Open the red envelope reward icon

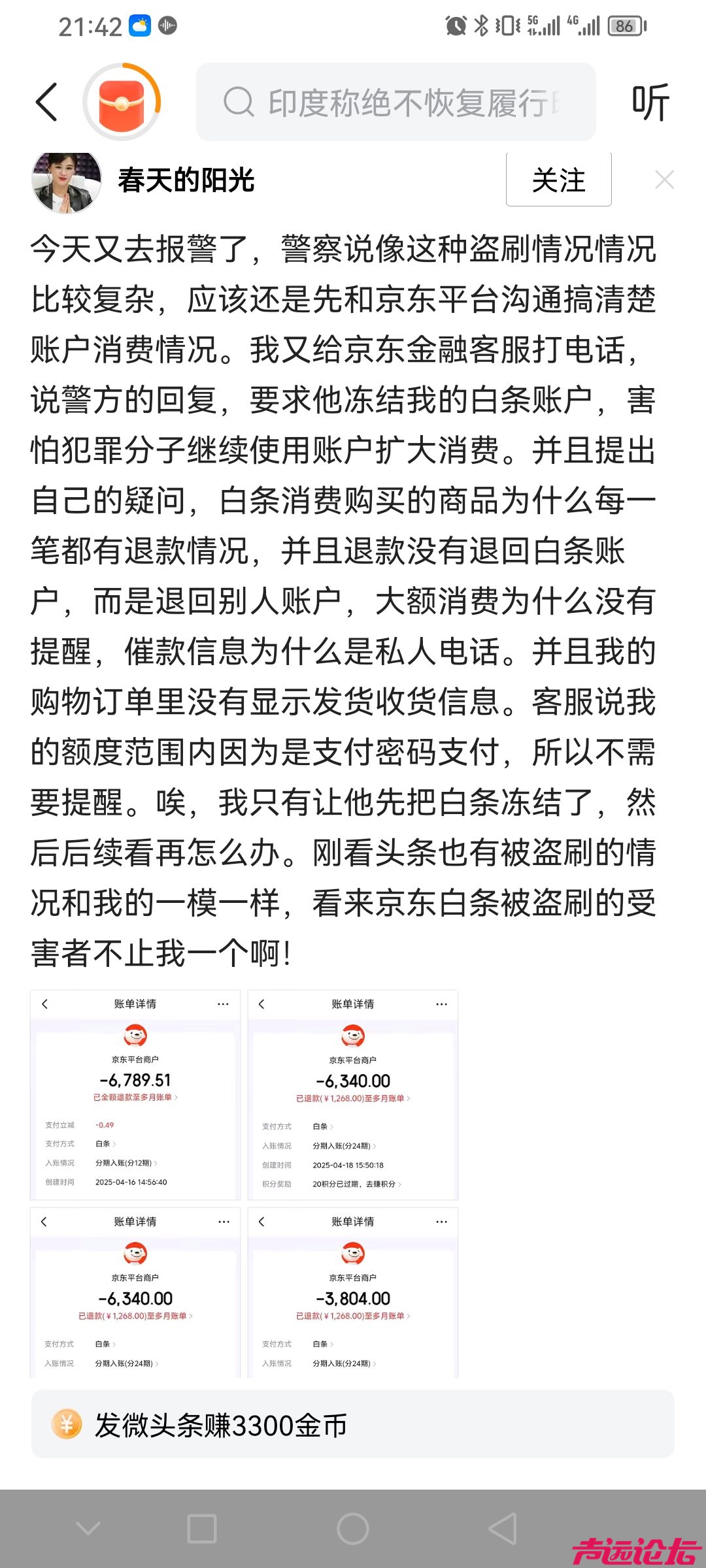(122, 102)
